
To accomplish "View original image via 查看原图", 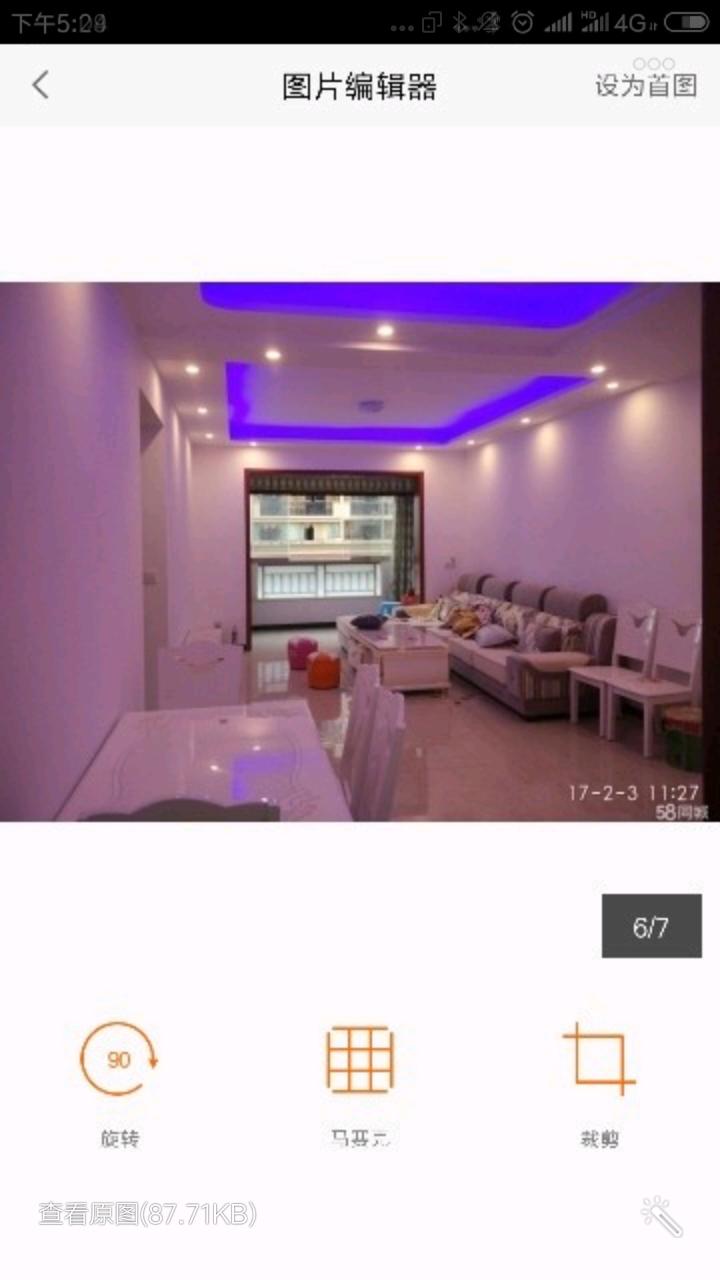I will click(148, 1214).
